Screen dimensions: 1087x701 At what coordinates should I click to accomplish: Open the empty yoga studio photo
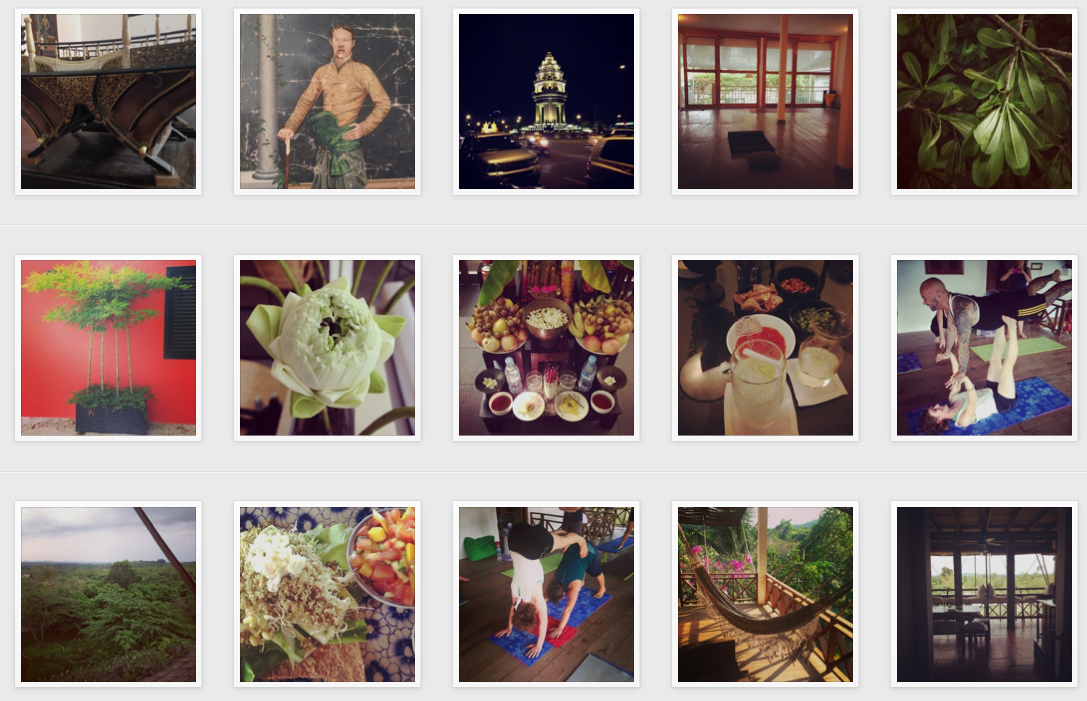pyautogui.click(x=765, y=101)
